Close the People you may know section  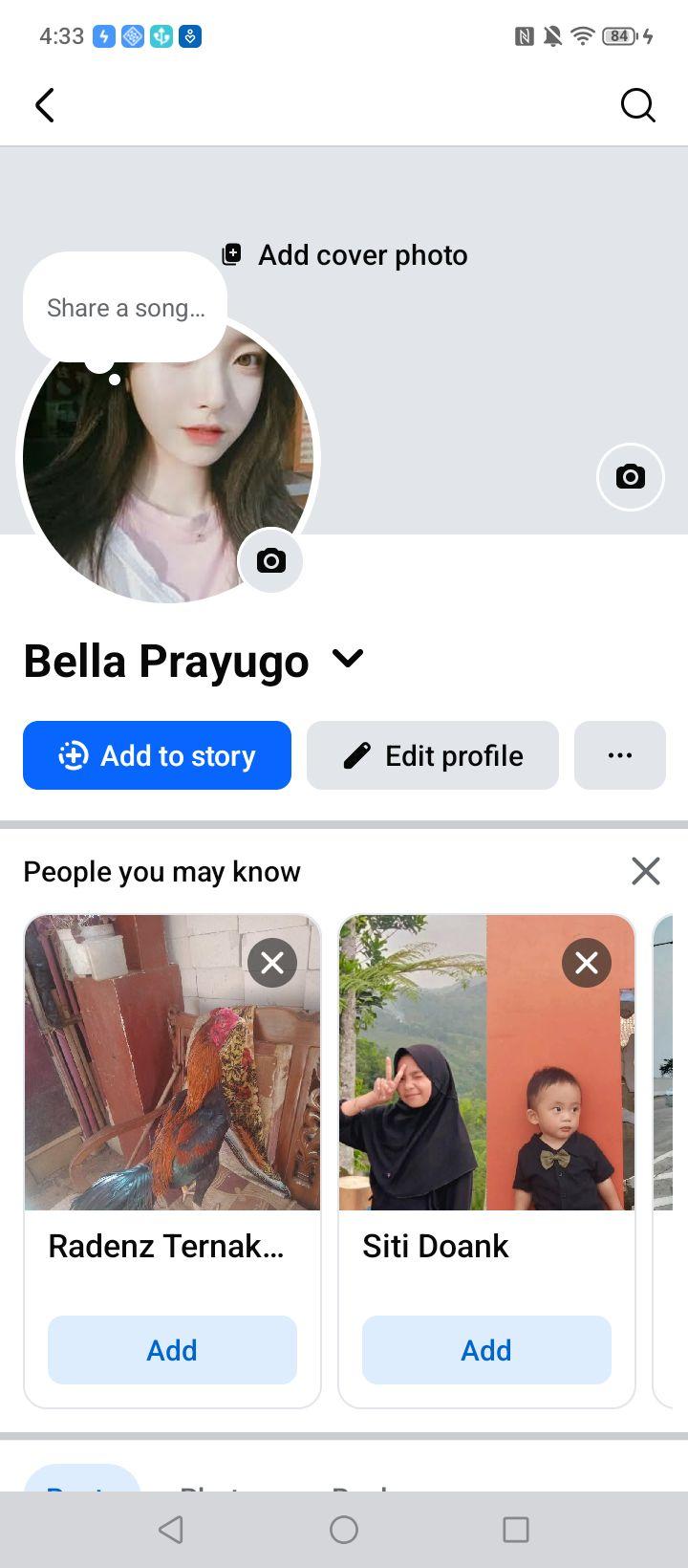[x=646, y=871]
